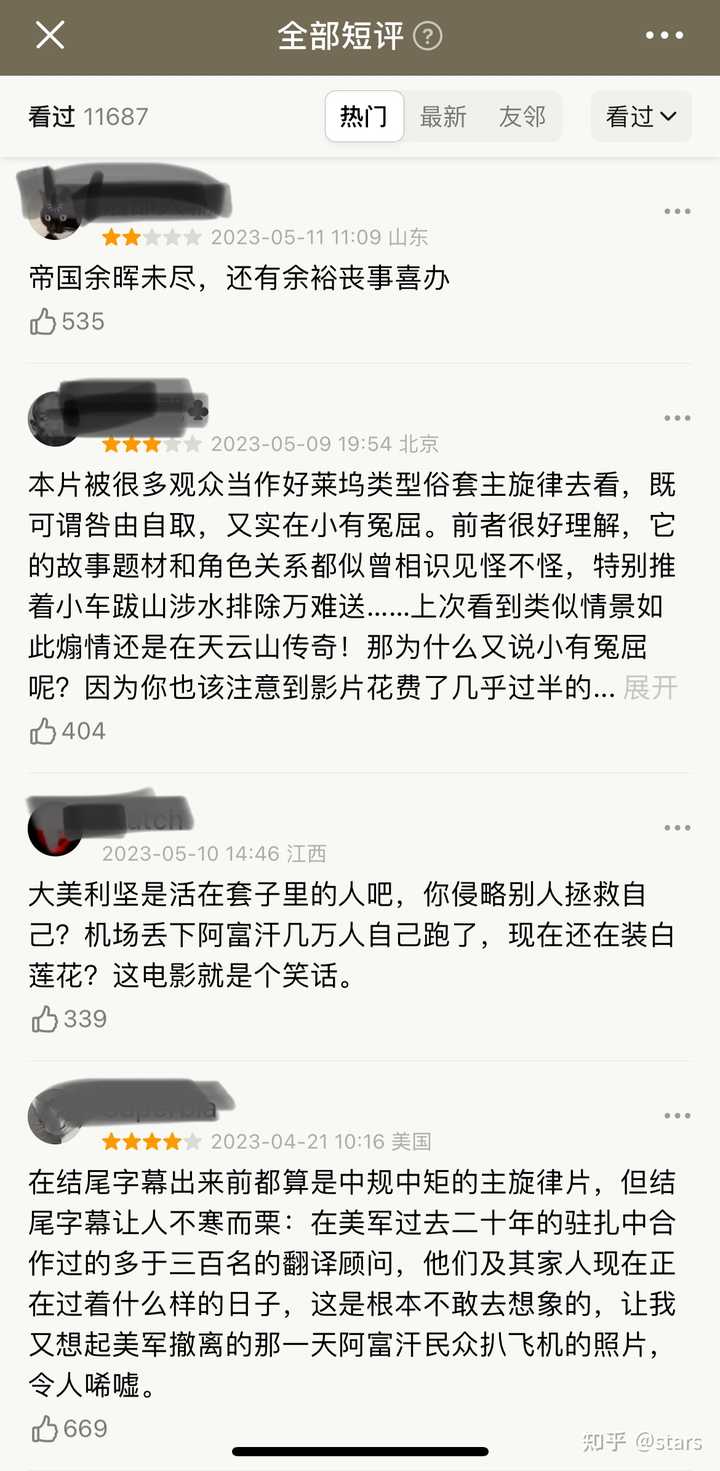The height and width of the screenshot is (1471, 720).
Task: Close the all short reviews page
Action: [50, 36]
